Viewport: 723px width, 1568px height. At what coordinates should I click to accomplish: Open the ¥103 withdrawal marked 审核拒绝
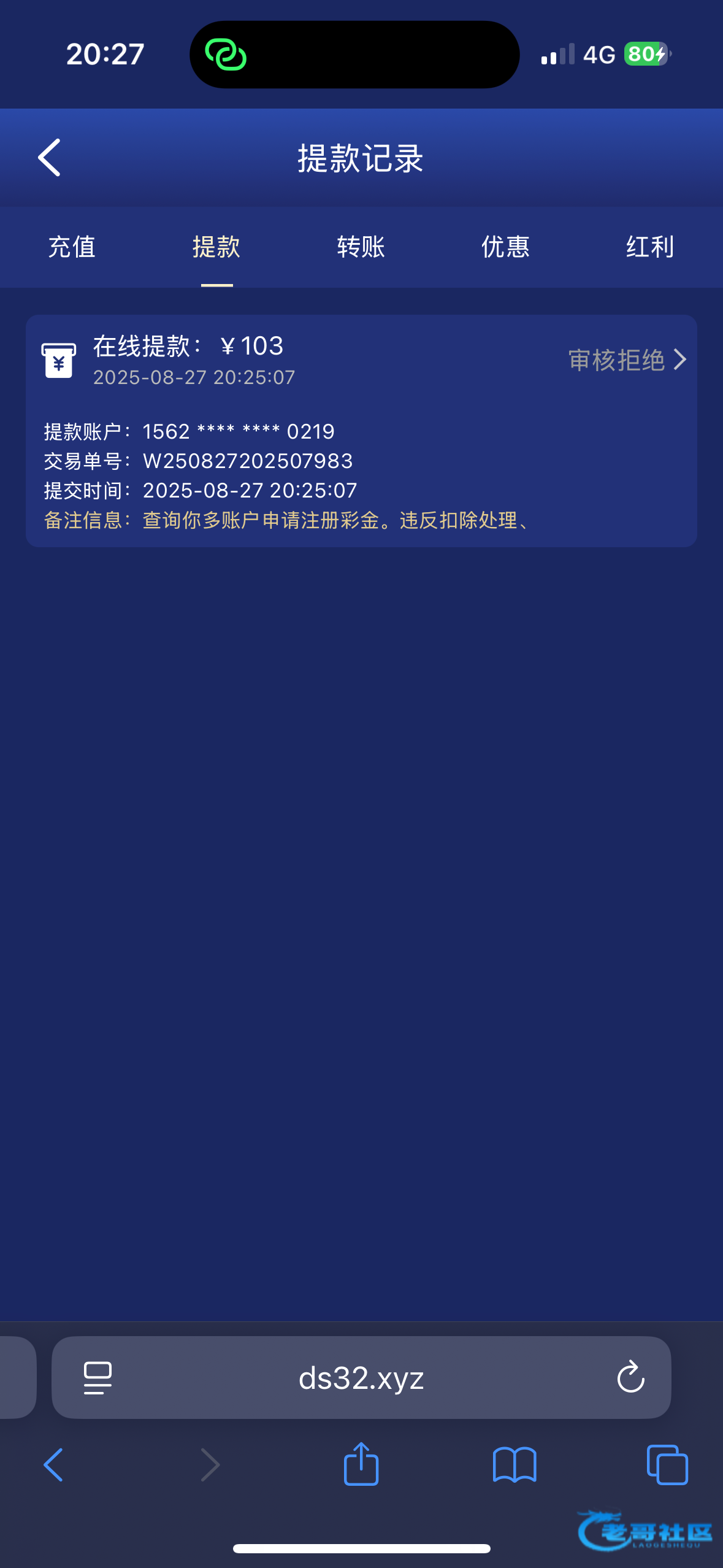(x=361, y=431)
